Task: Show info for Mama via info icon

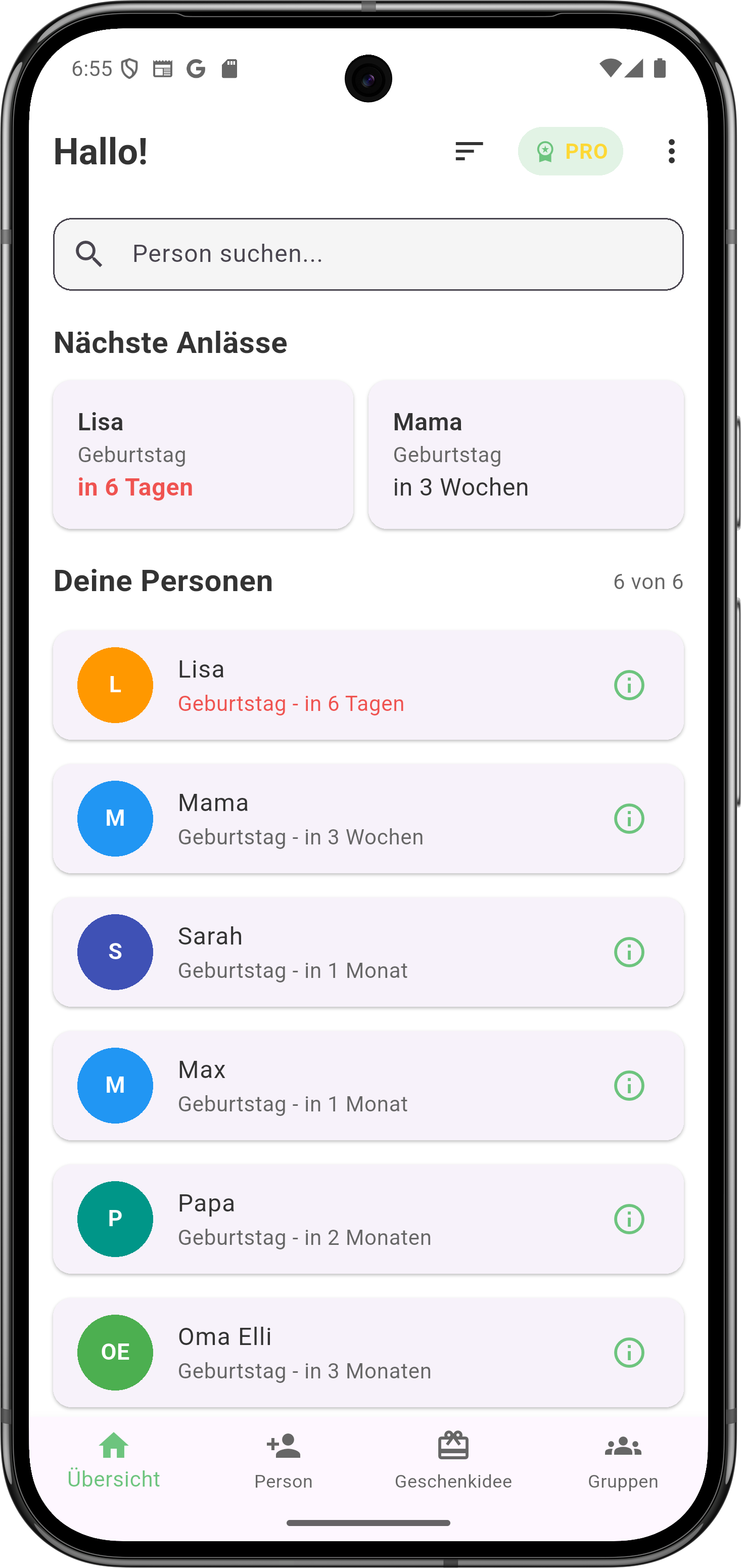Action: (628, 819)
